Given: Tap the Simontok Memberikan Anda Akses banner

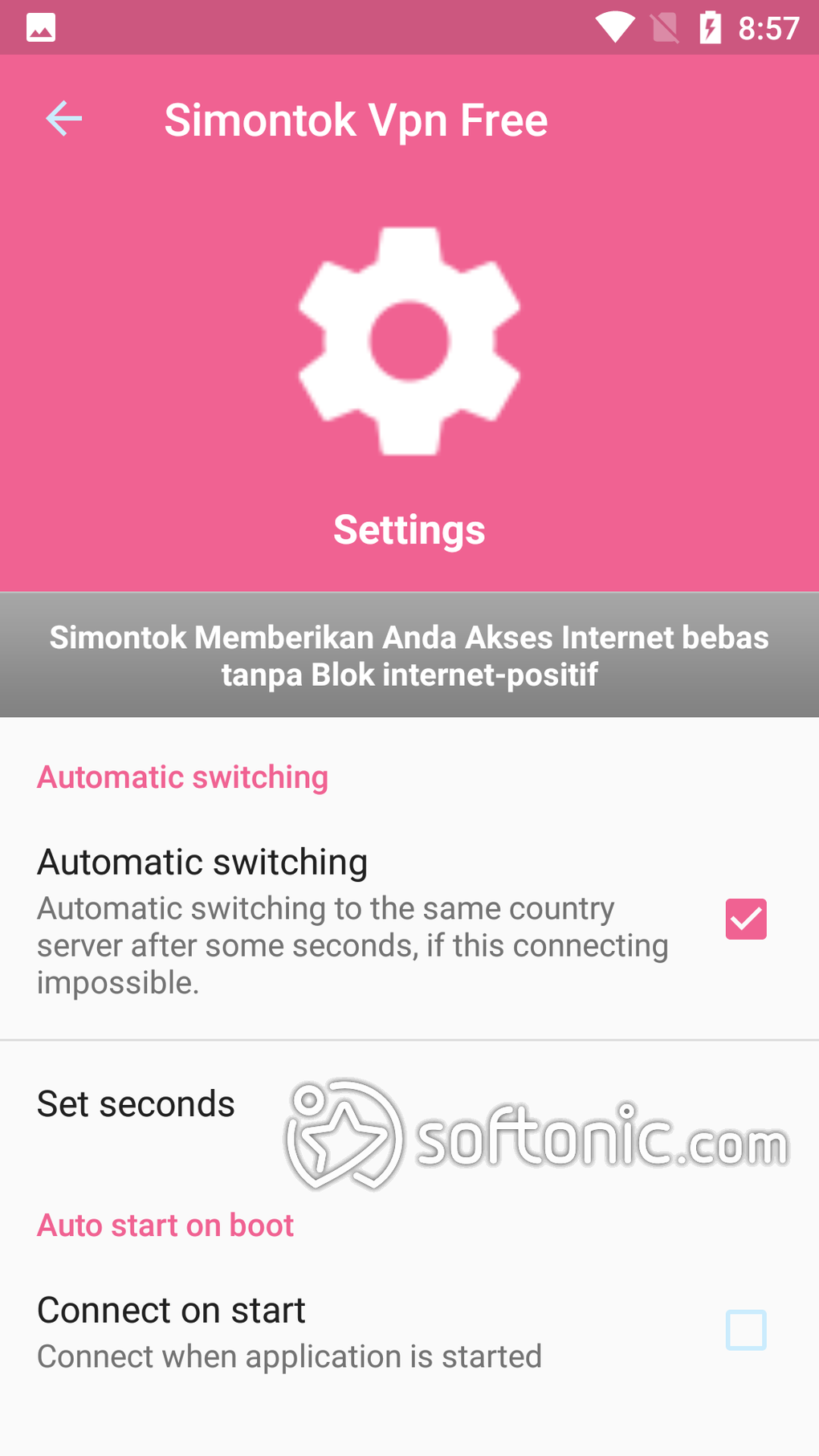Looking at the screenshot, I should [x=409, y=655].
